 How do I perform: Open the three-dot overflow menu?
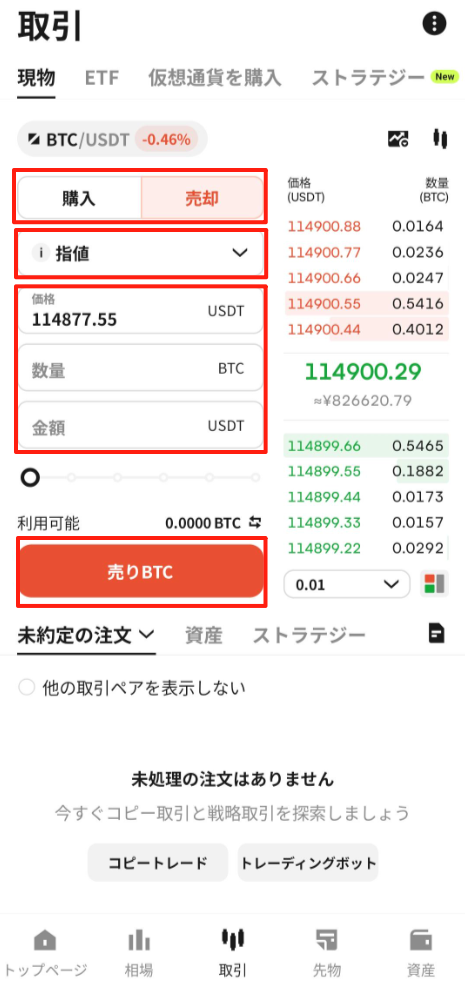click(434, 24)
